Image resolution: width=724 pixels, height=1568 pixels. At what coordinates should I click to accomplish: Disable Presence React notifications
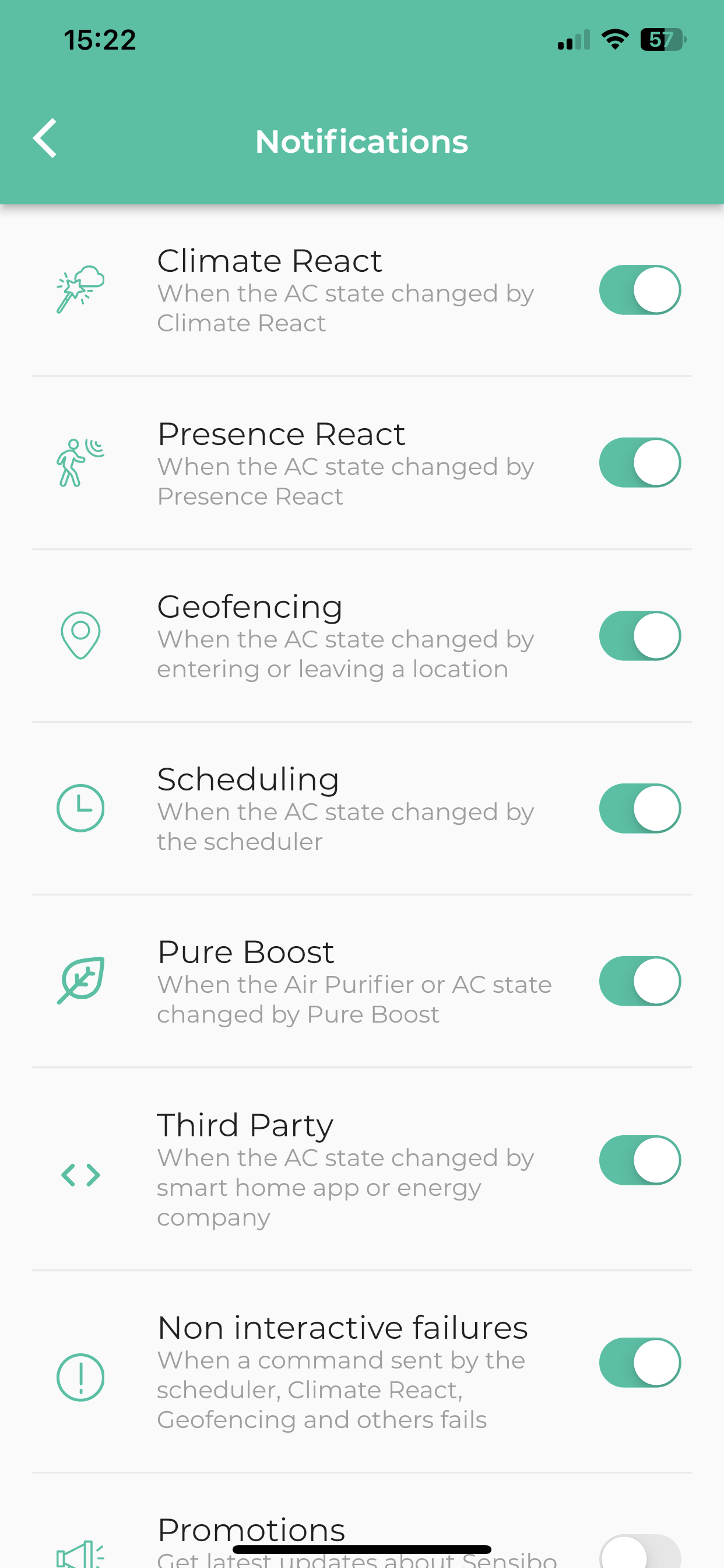click(639, 463)
